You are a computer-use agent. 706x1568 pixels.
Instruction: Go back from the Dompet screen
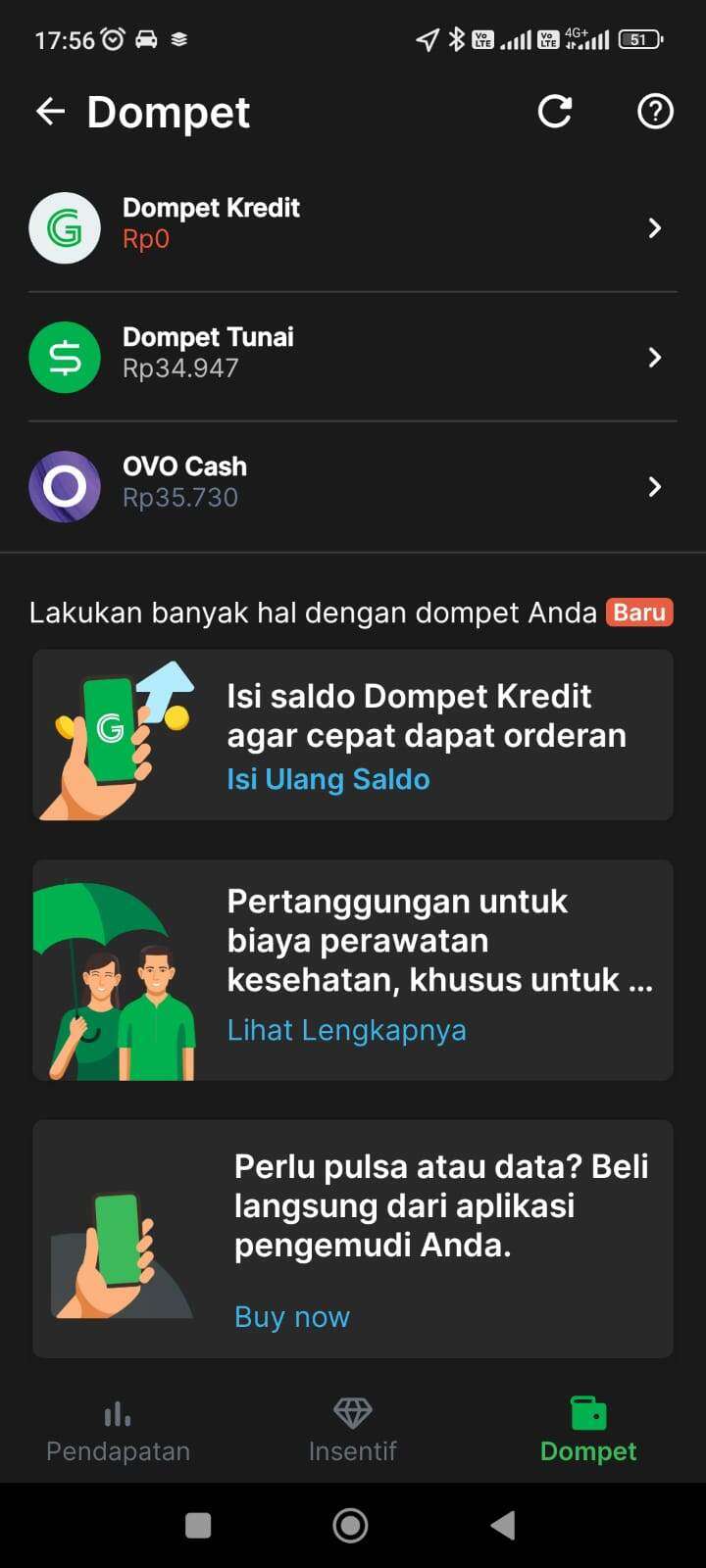(50, 112)
